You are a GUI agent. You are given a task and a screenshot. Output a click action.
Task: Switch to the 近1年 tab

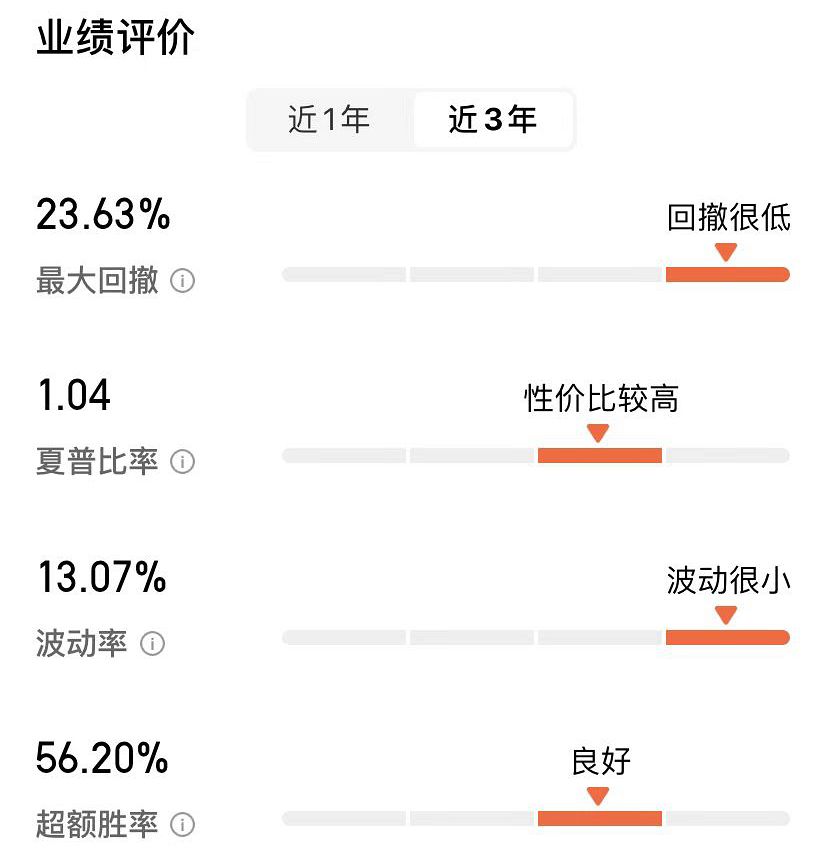pos(329,121)
